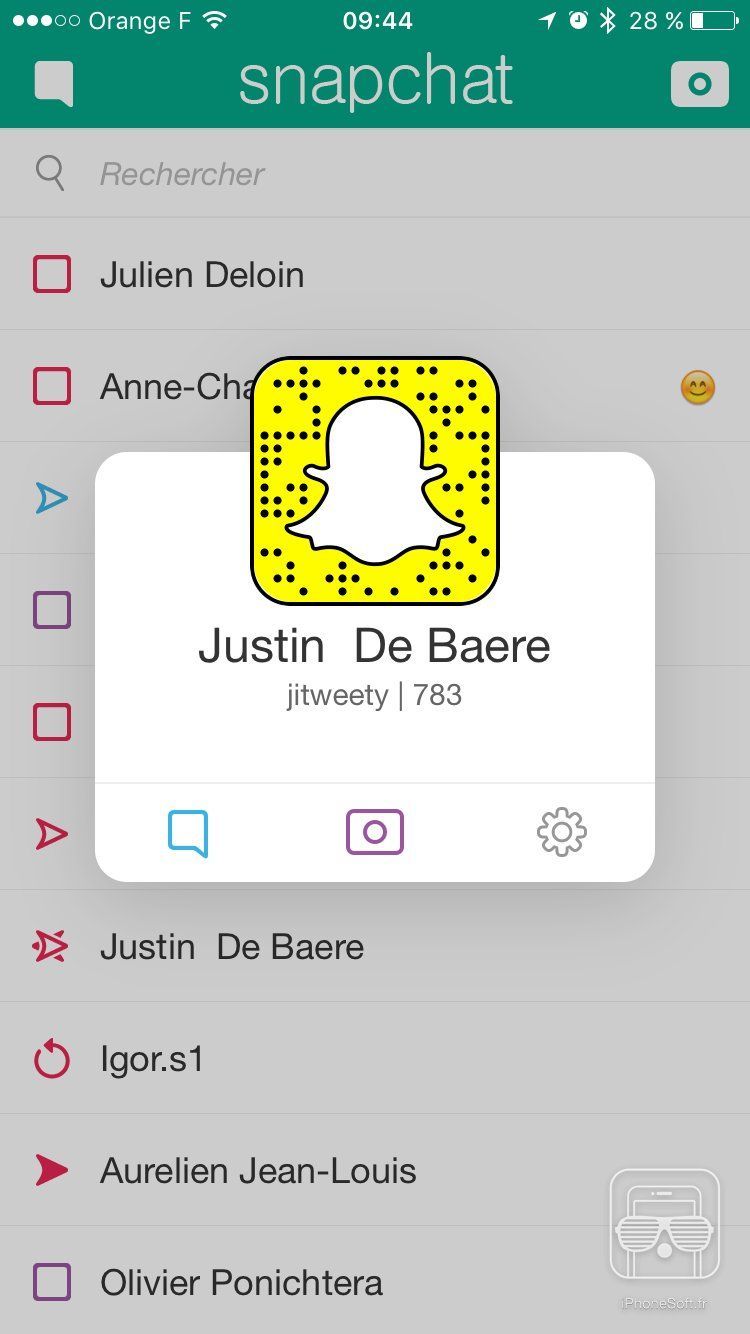Open the Rechercher search field
Viewport: 750px width, 1334px height.
[180, 173]
